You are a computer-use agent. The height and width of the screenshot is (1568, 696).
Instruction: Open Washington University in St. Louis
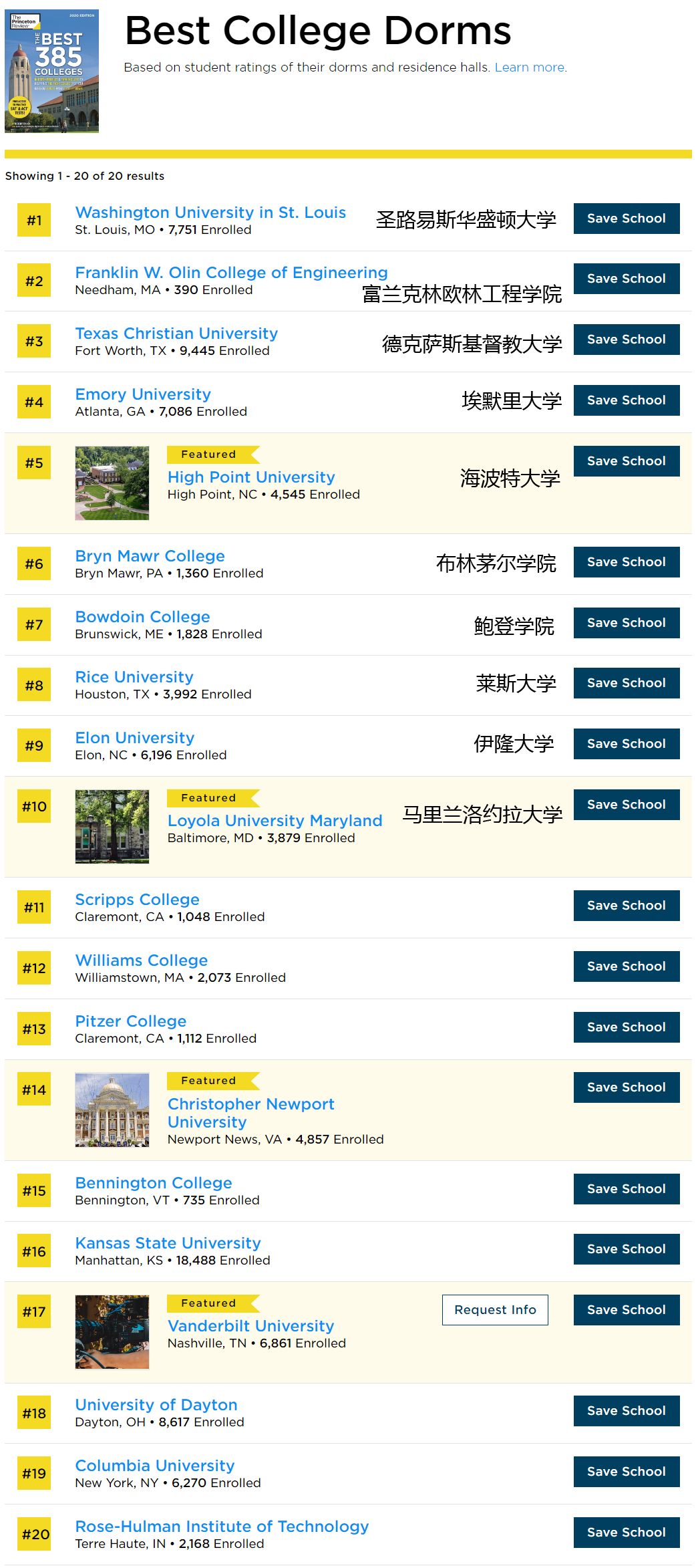pyautogui.click(x=210, y=213)
